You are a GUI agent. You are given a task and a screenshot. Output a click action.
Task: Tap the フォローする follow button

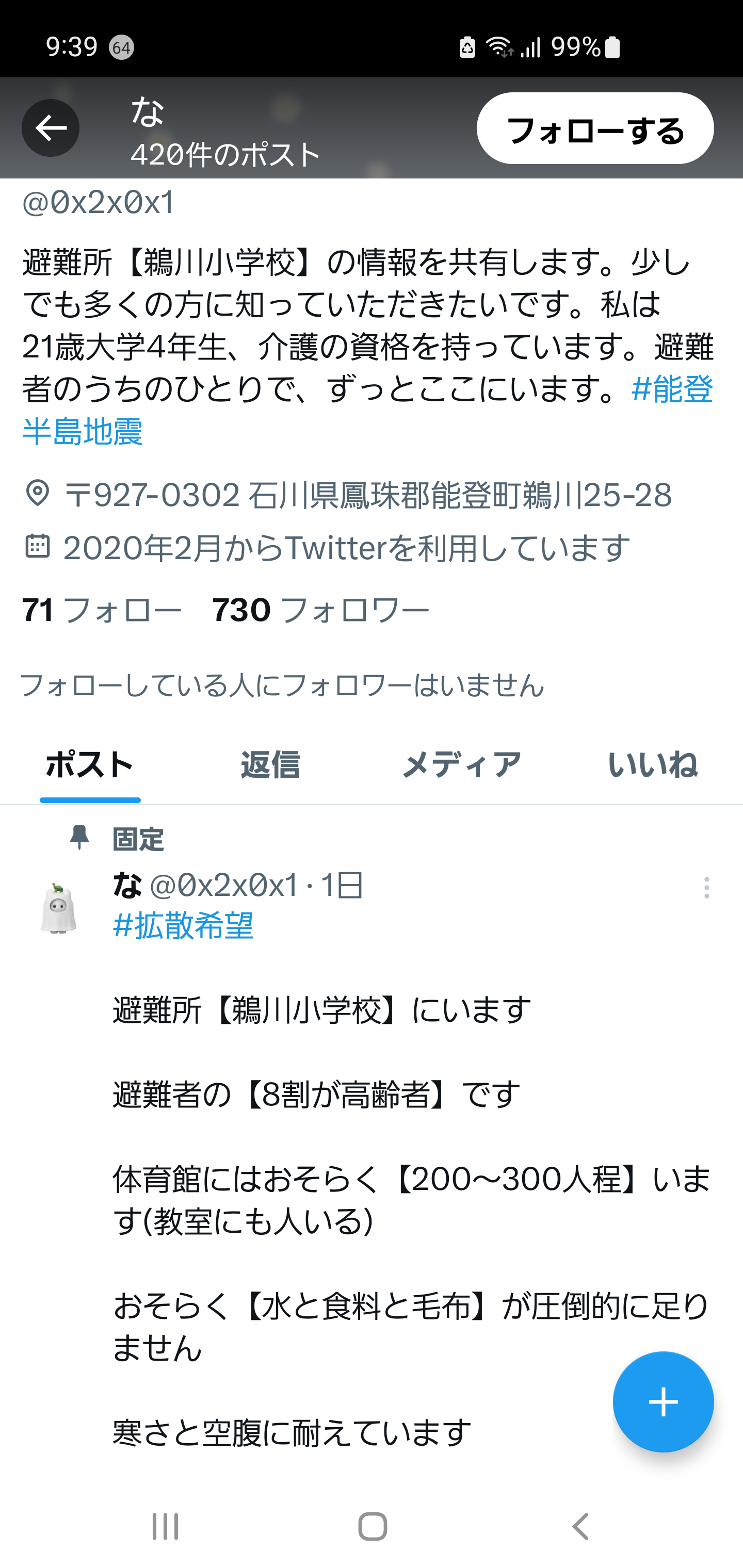click(x=594, y=128)
